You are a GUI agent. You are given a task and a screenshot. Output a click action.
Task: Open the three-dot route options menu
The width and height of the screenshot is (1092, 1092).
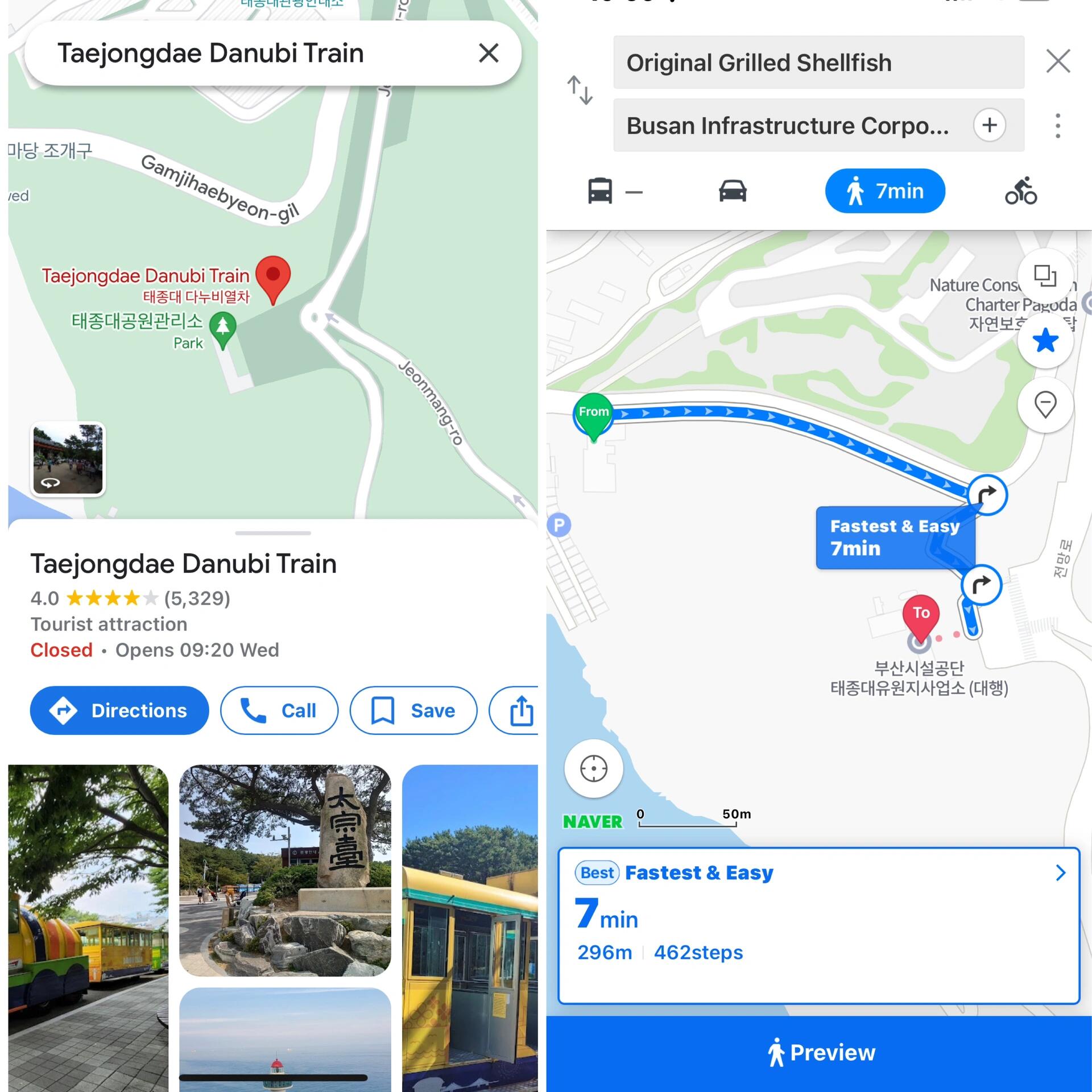pos(1057,126)
